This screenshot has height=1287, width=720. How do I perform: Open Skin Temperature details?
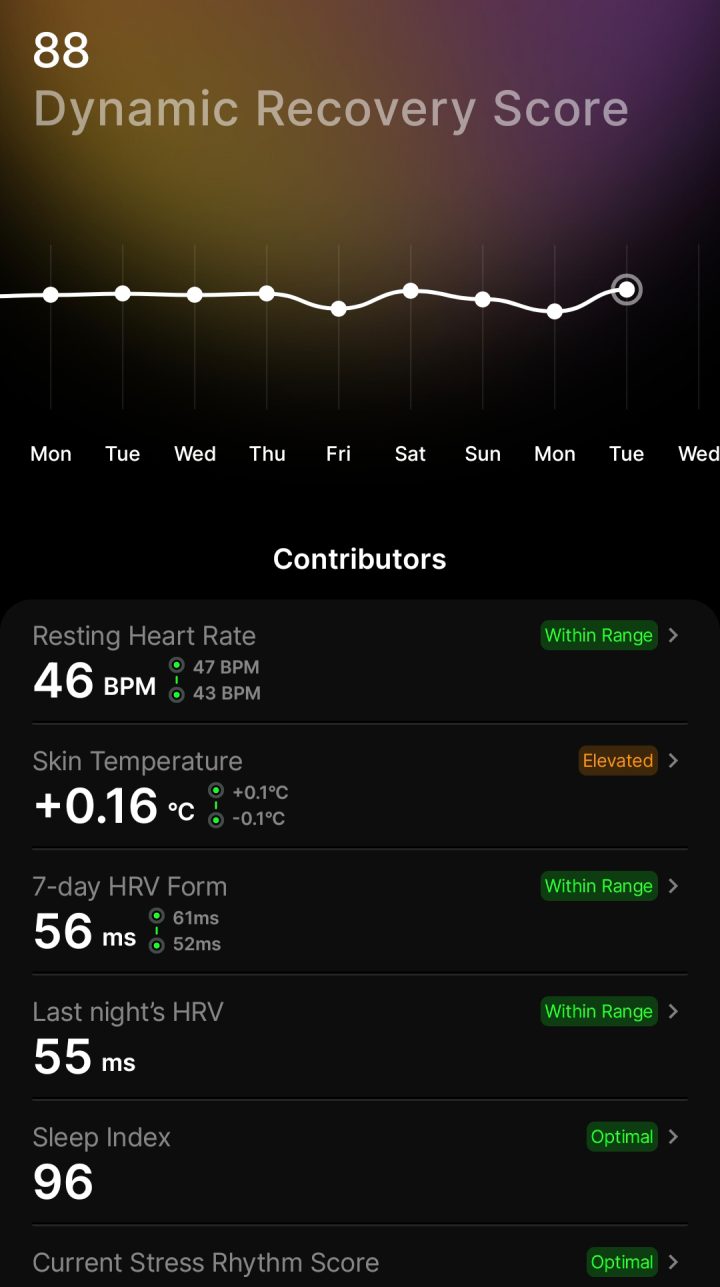tap(673, 760)
